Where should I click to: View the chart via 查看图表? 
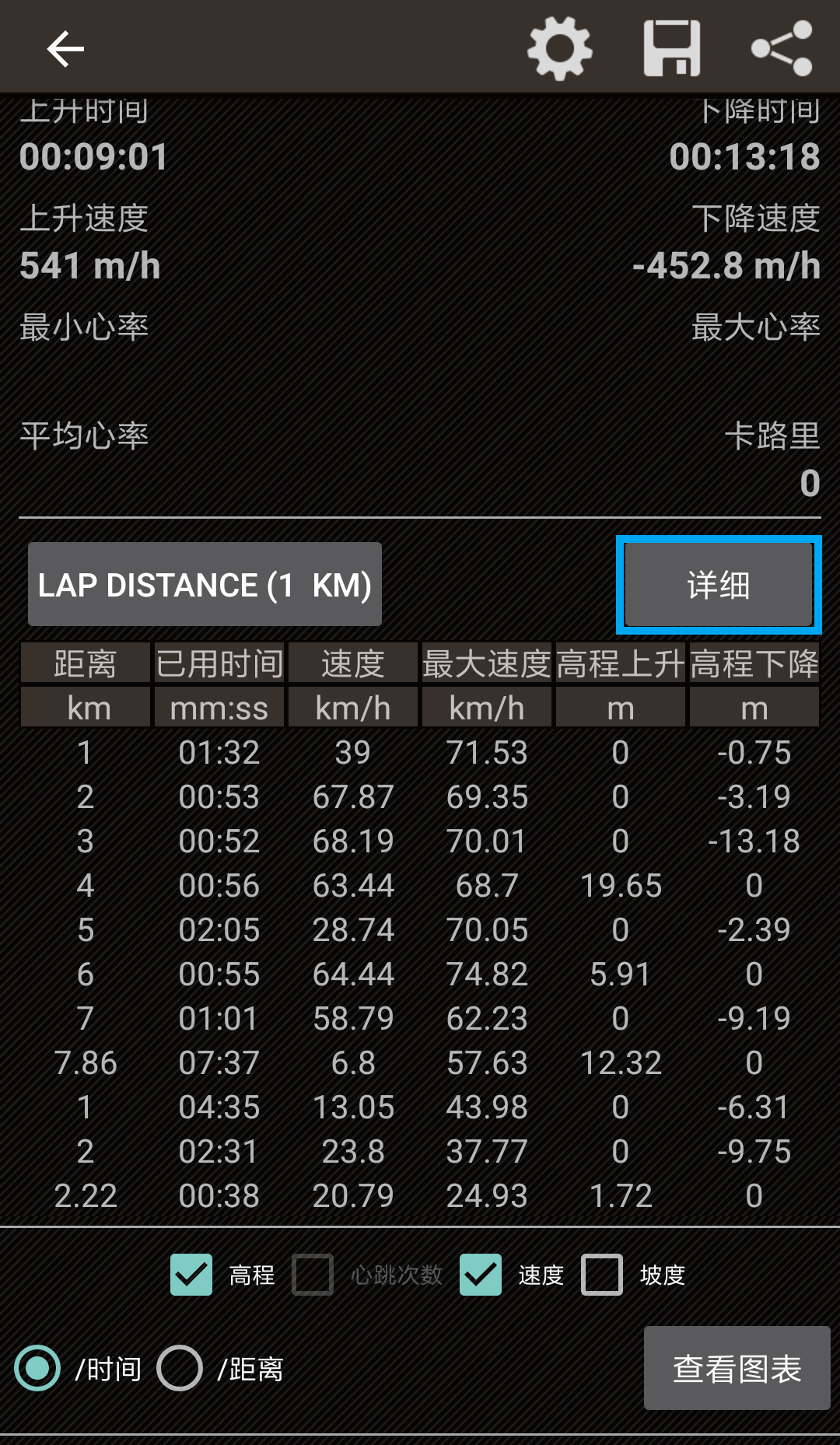737,1368
